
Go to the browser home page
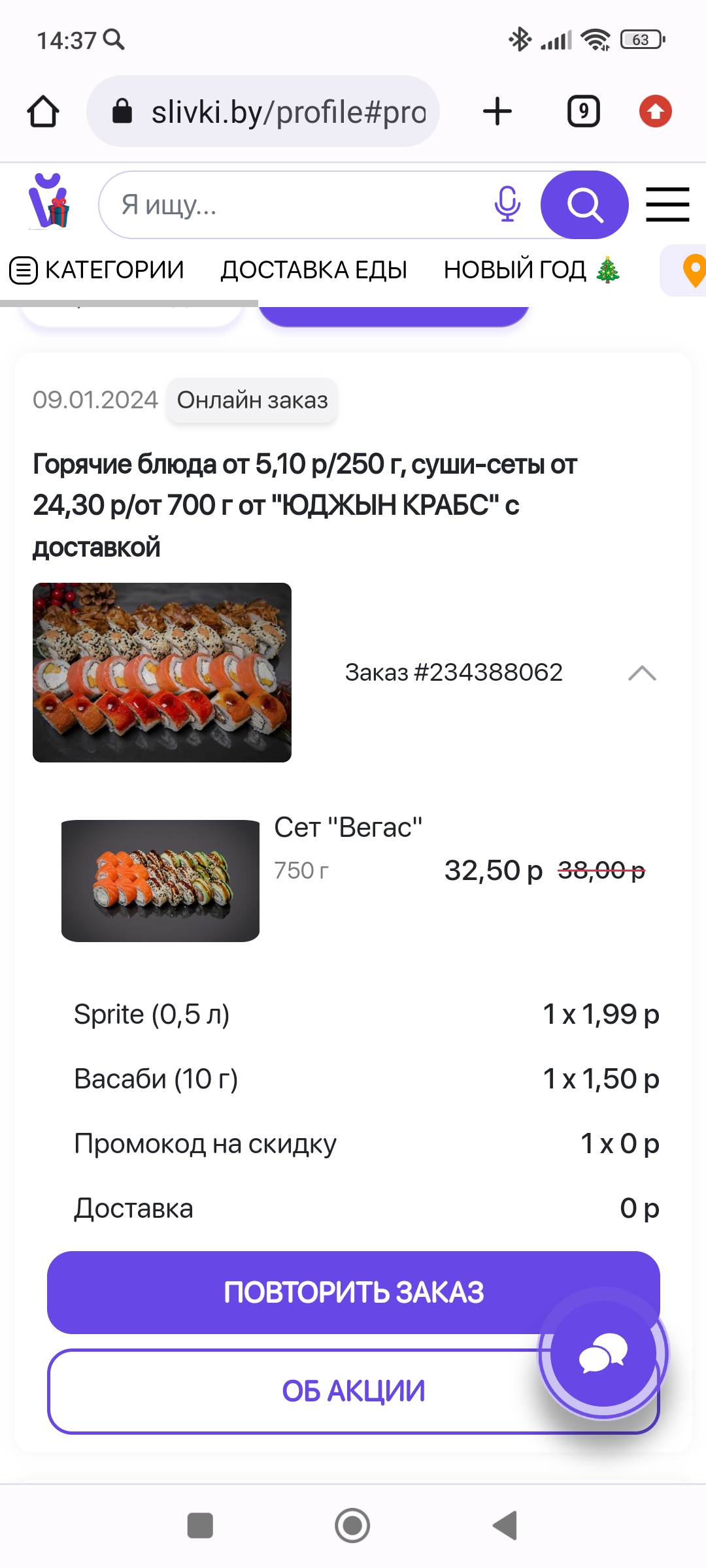pos(43,112)
